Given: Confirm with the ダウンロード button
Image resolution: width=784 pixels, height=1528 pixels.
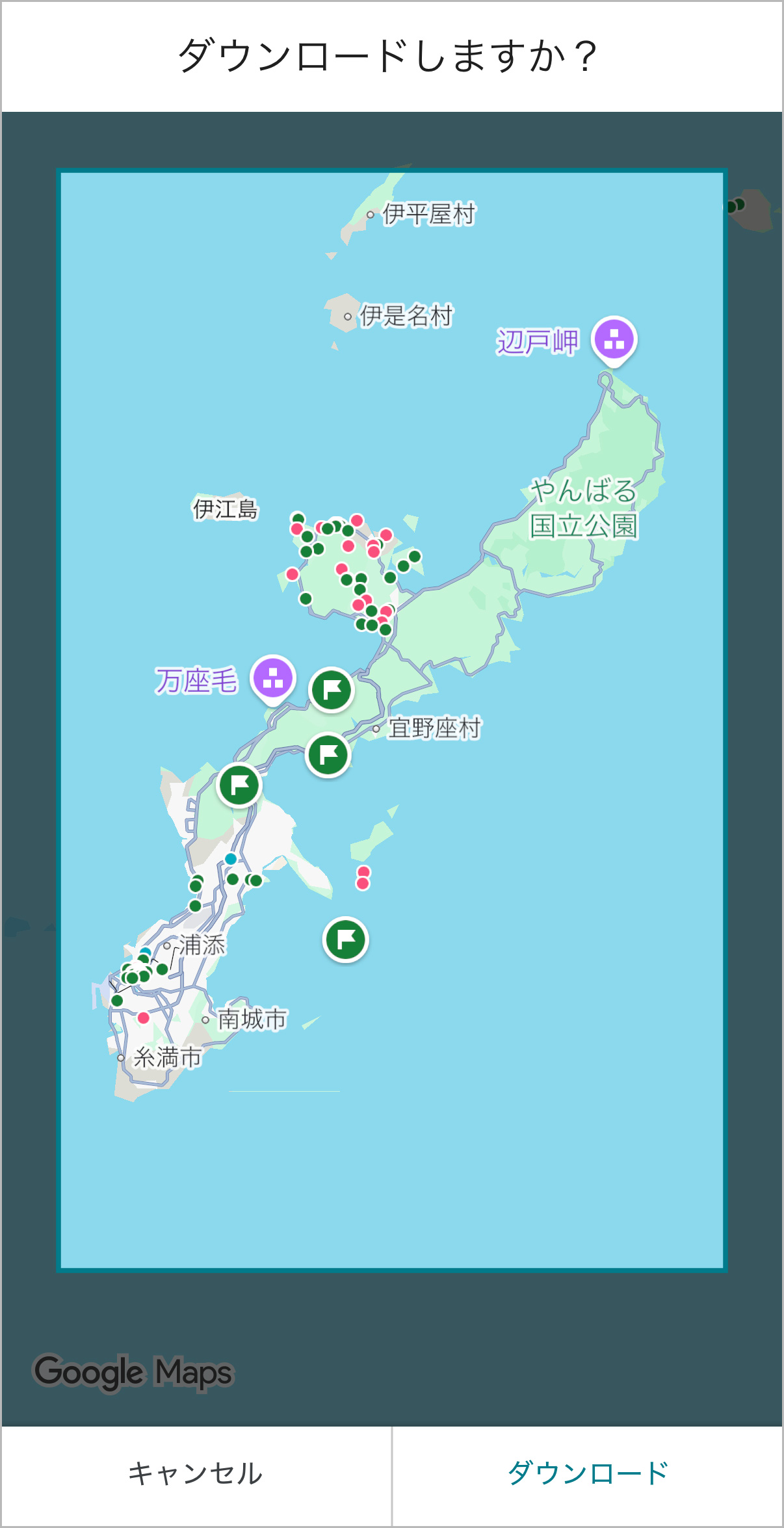Looking at the screenshot, I should tap(588, 1474).
